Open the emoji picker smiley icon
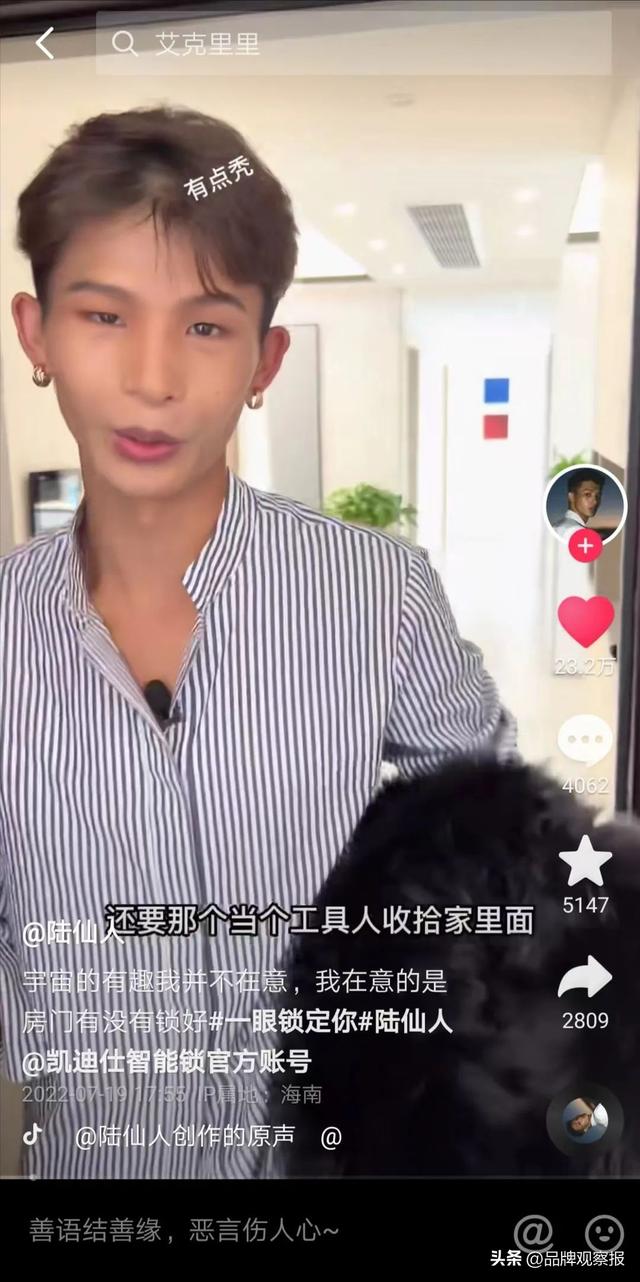The height and width of the screenshot is (1282, 640). 604,1232
